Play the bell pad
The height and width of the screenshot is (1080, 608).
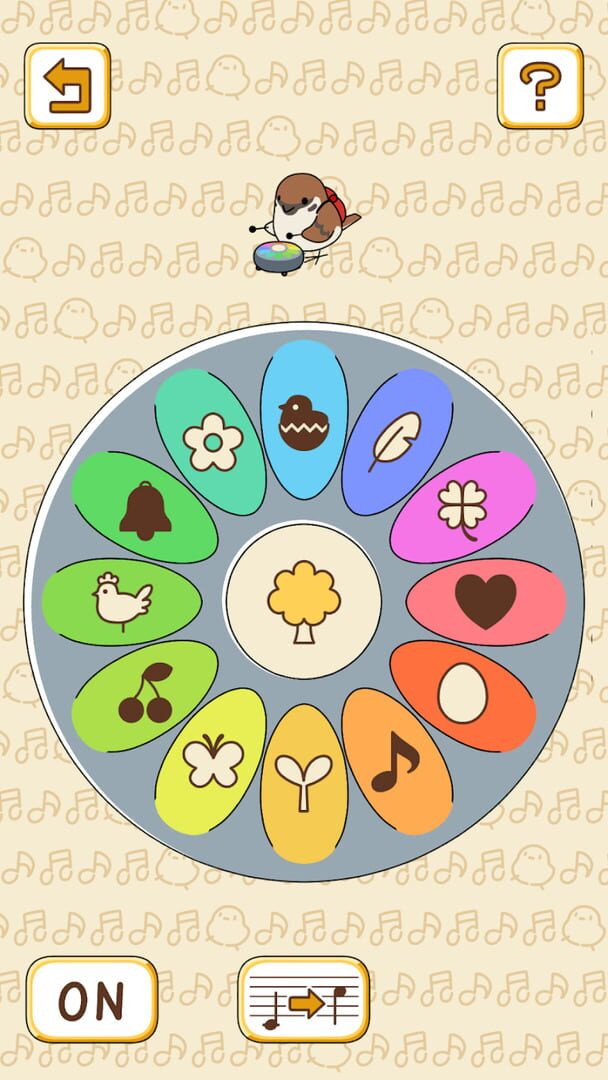pyautogui.click(x=145, y=509)
